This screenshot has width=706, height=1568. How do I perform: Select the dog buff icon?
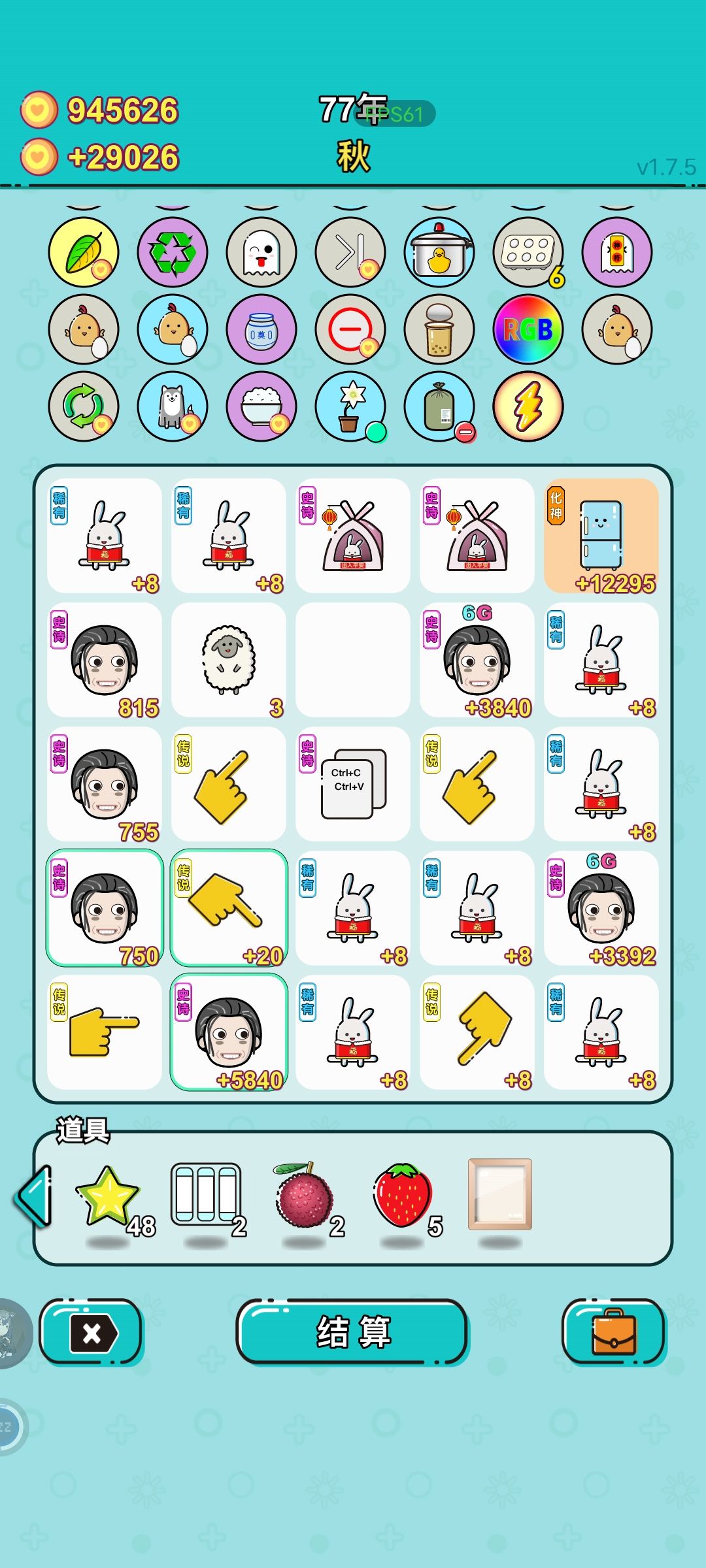(173, 406)
